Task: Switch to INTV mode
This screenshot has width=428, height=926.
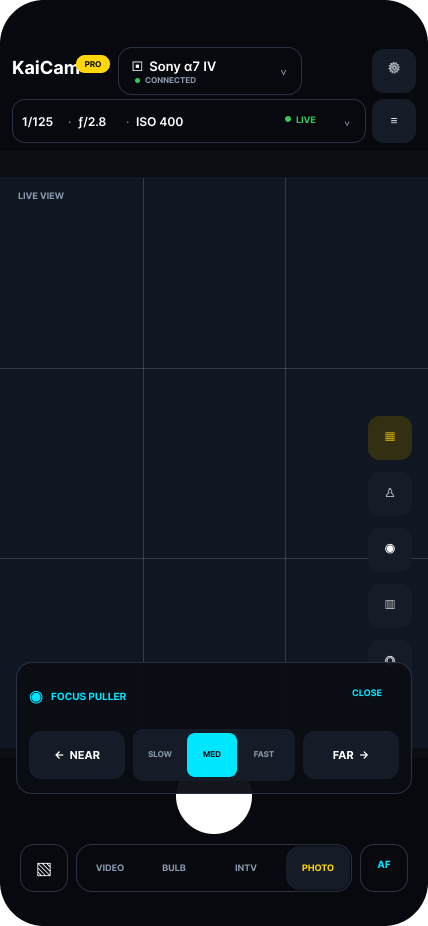Action: pos(246,868)
